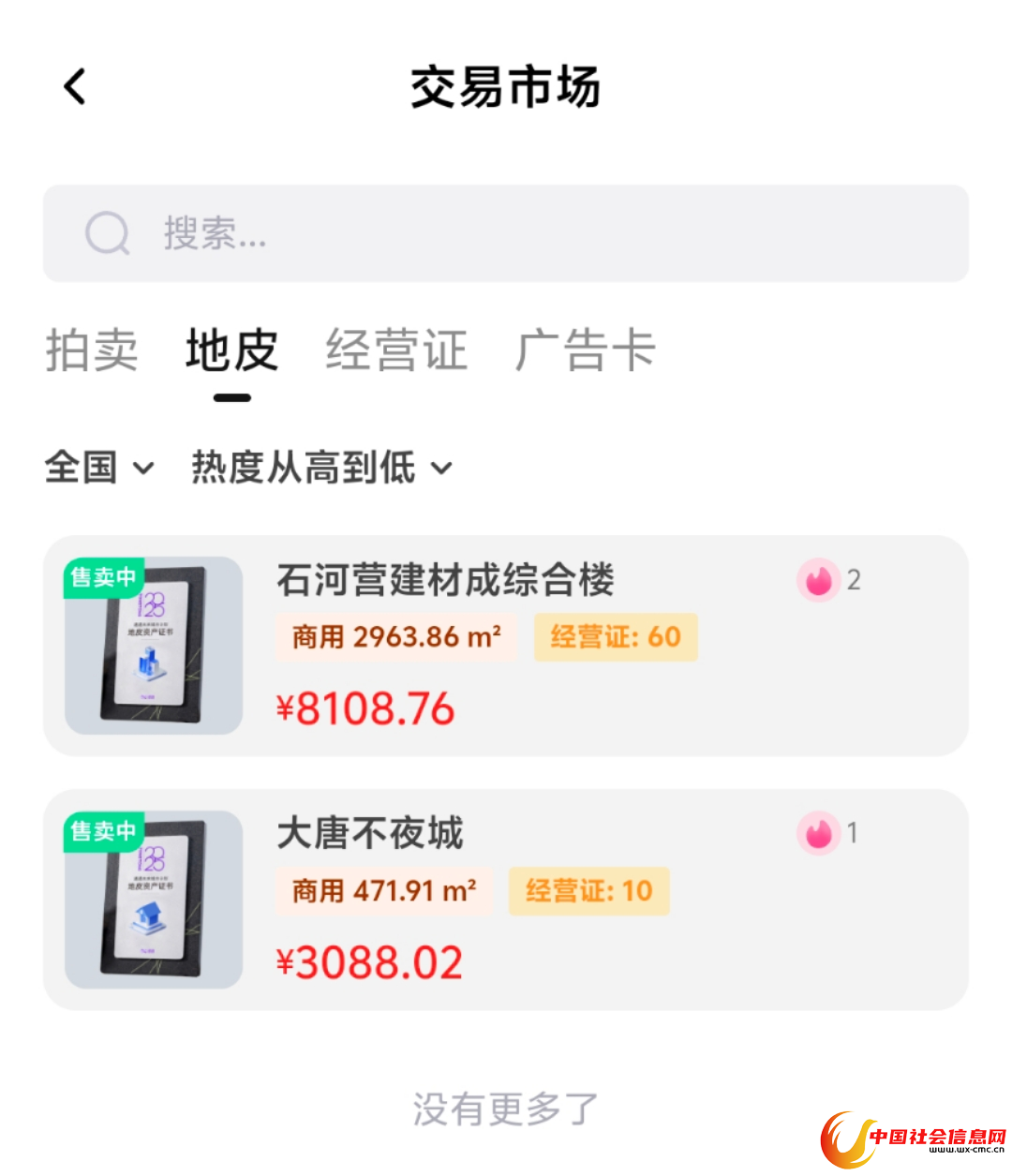Open the 热度从高到低 sort dropdown
Viewport: 1012px width, 1176px height.
pyautogui.click(x=321, y=467)
